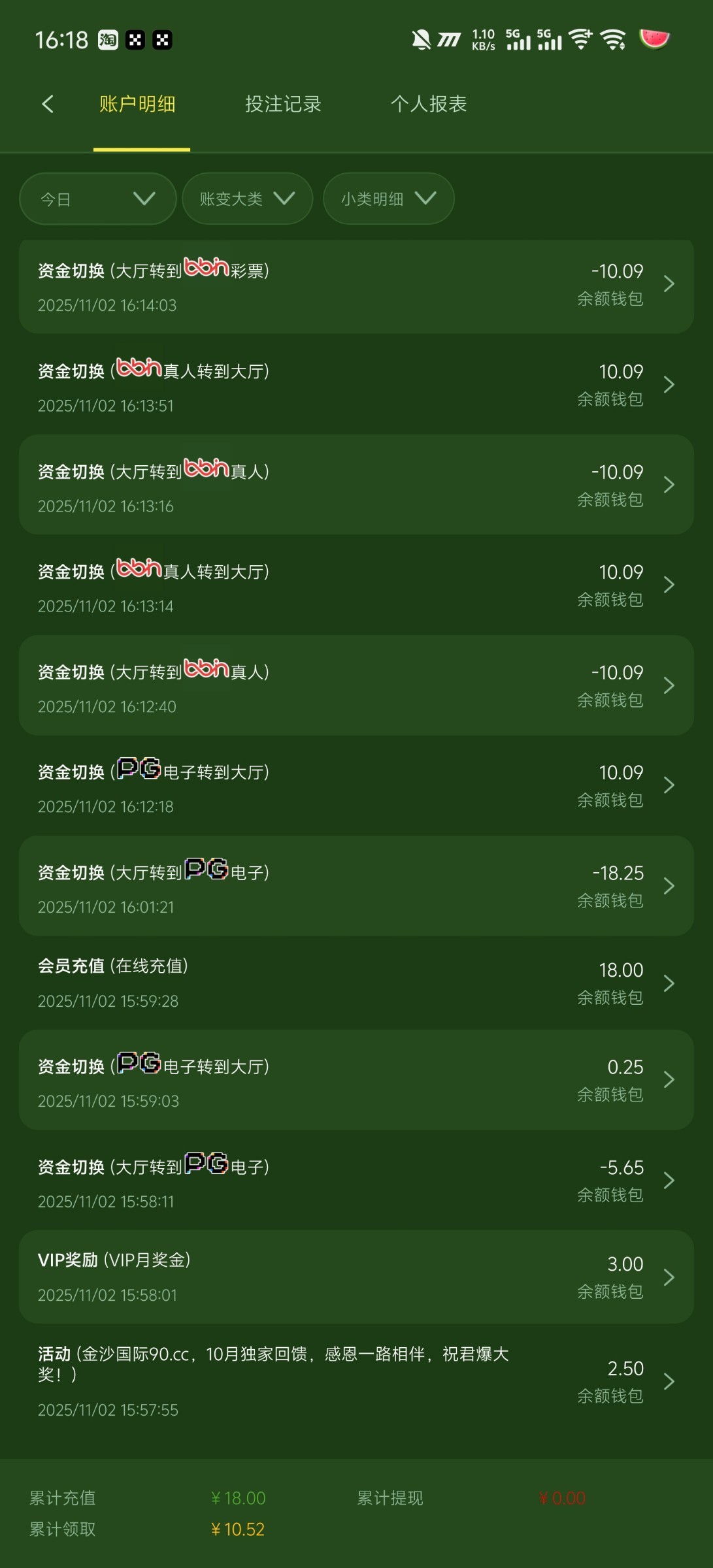
Task: View the 会员充值 18.00 online deposit record
Action: click(x=356, y=983)
